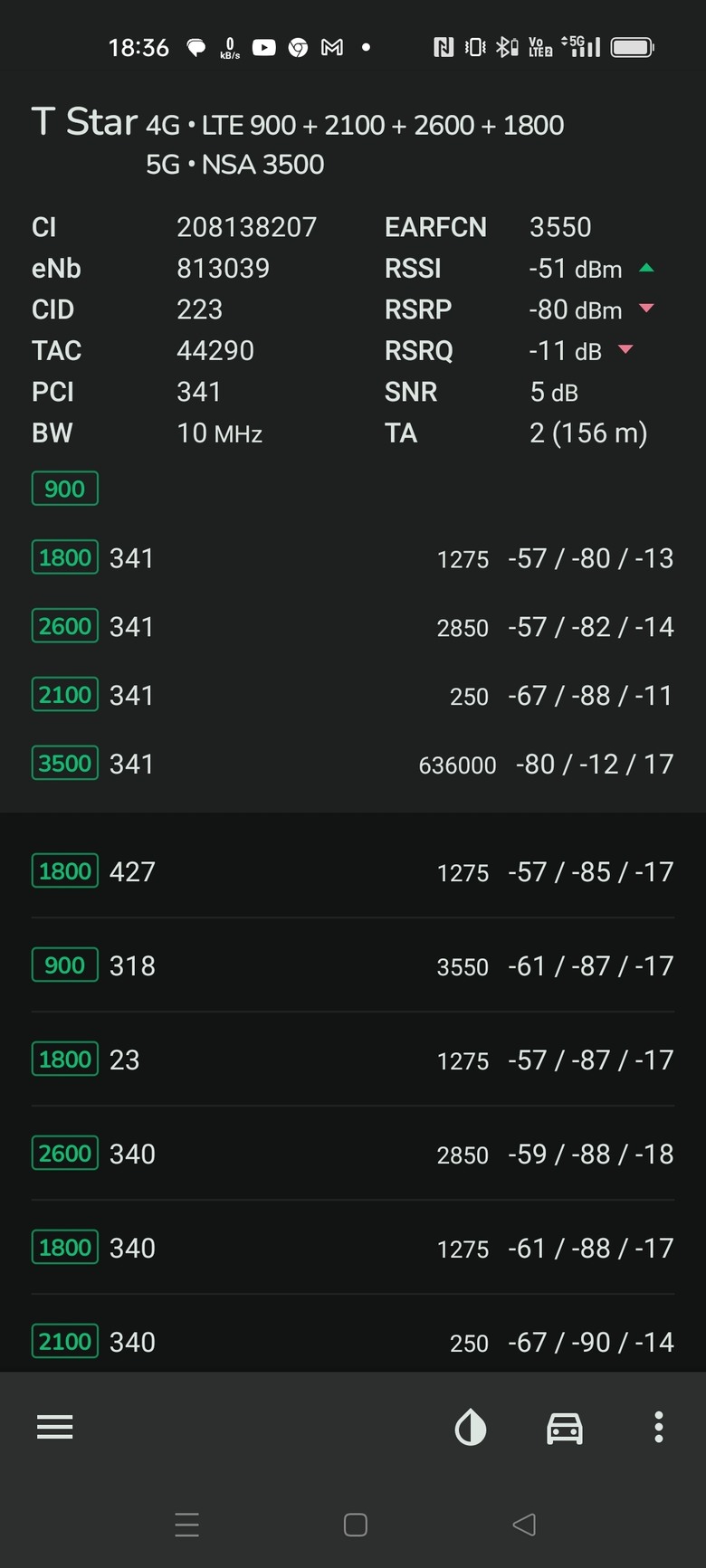This screenshot has width=706, height=1568.
Task: Tap the theme contrast drop icon
Action: (x=471, y=1428)
